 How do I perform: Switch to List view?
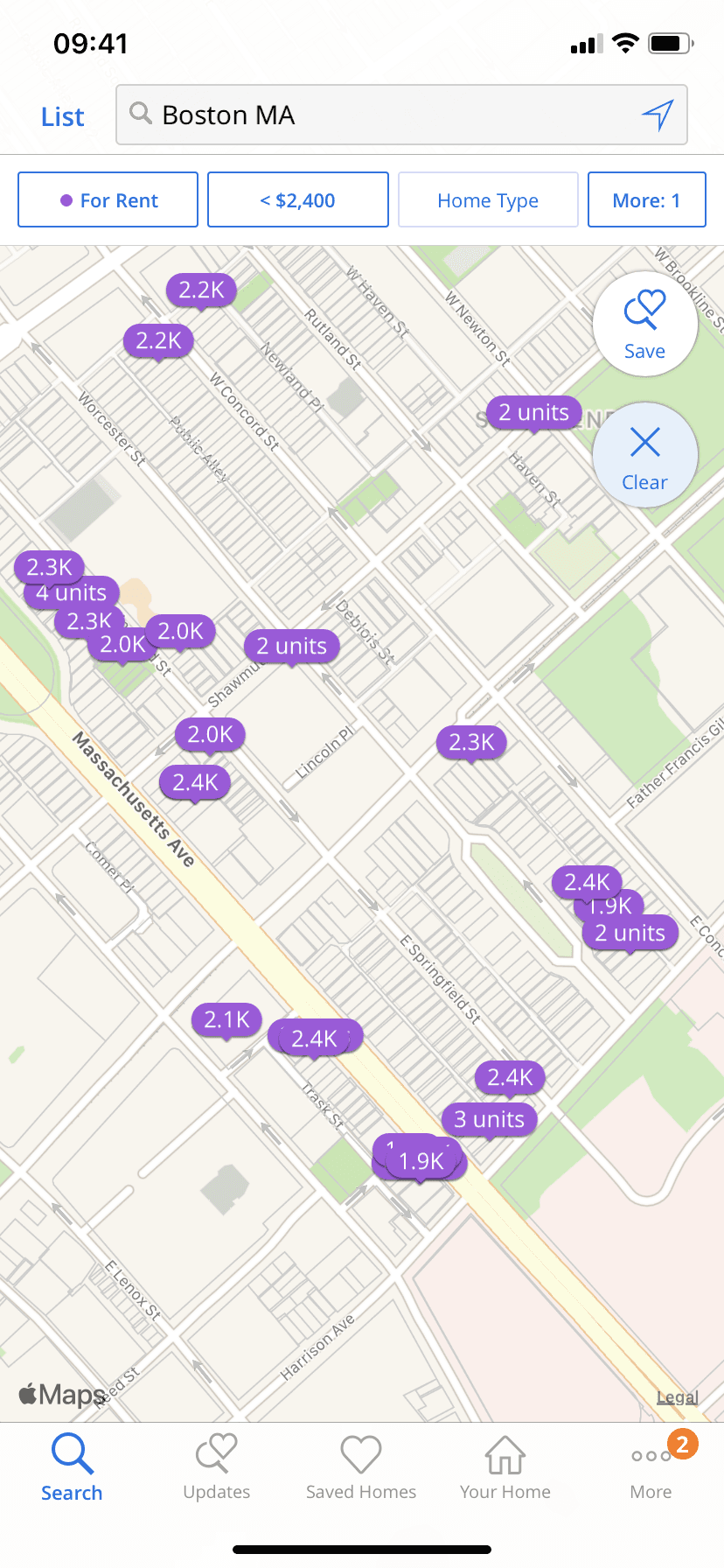61,115
